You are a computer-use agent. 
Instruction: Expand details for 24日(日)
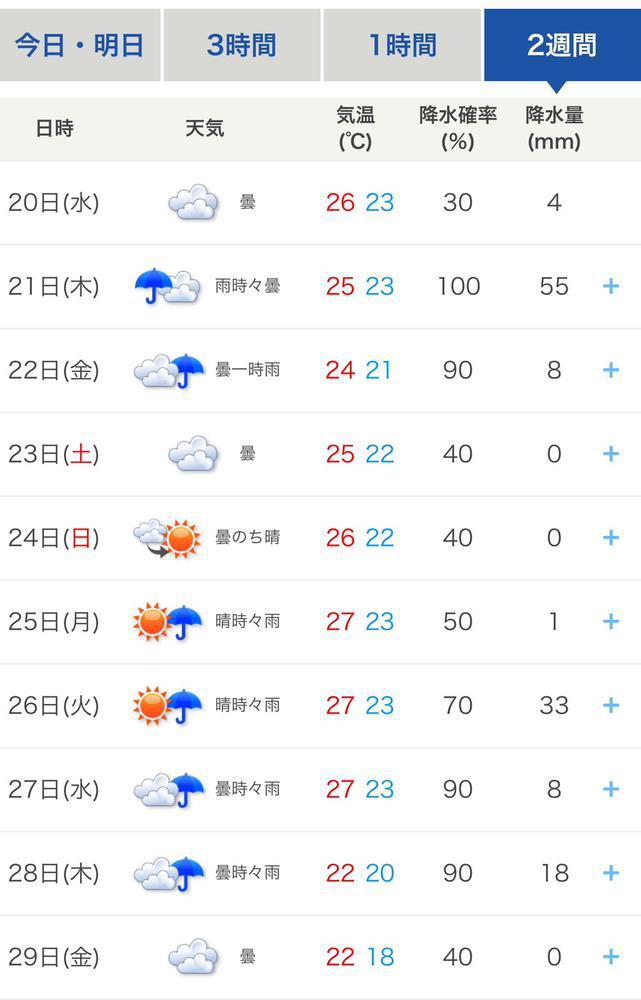611,538
